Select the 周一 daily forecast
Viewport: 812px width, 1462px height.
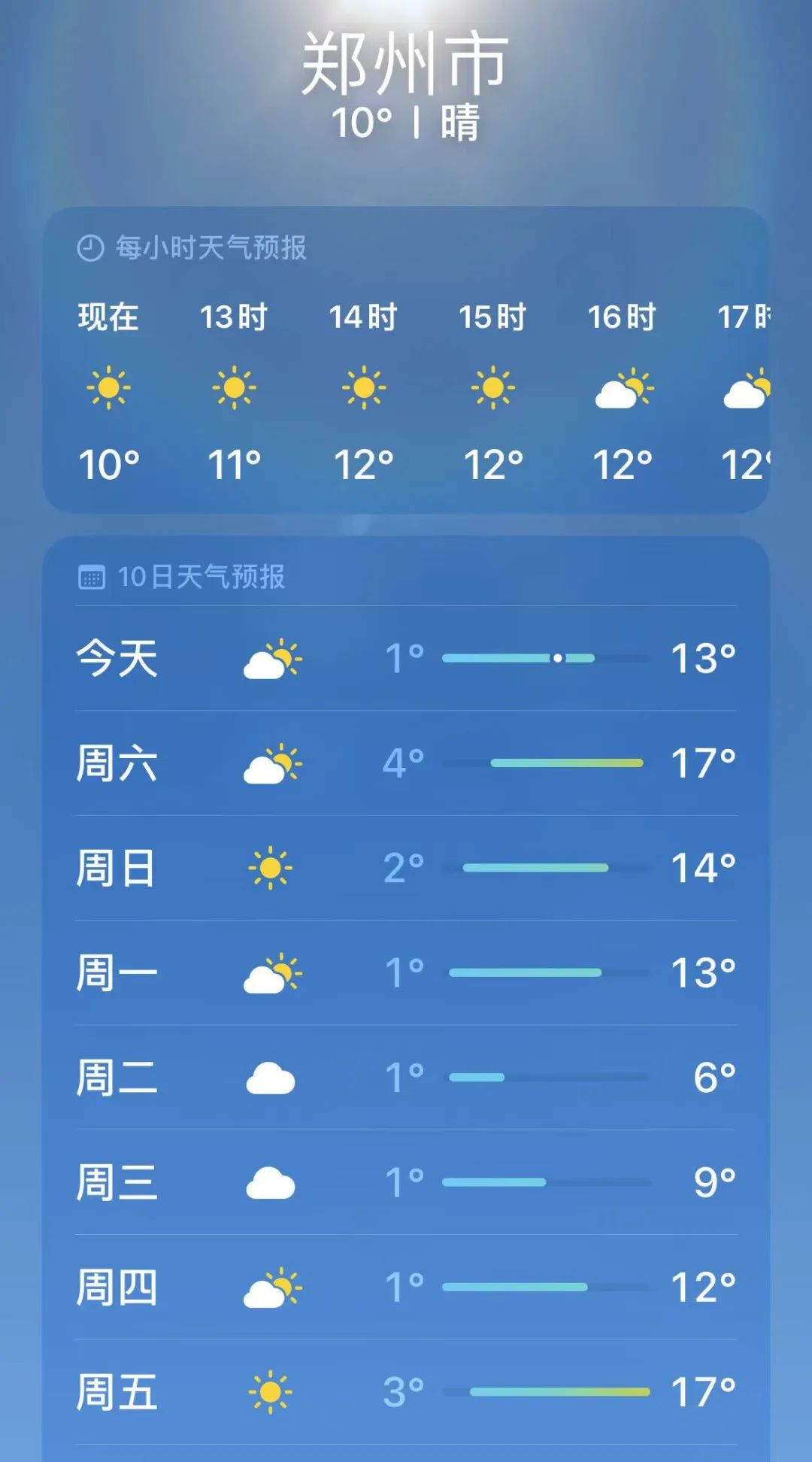coord(406,972)
